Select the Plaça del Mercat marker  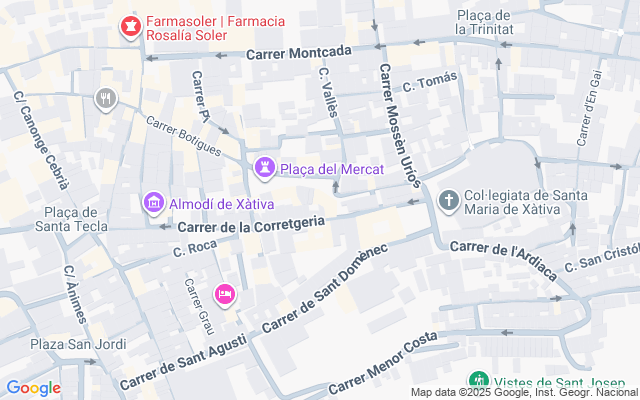(x=264, y=168)
